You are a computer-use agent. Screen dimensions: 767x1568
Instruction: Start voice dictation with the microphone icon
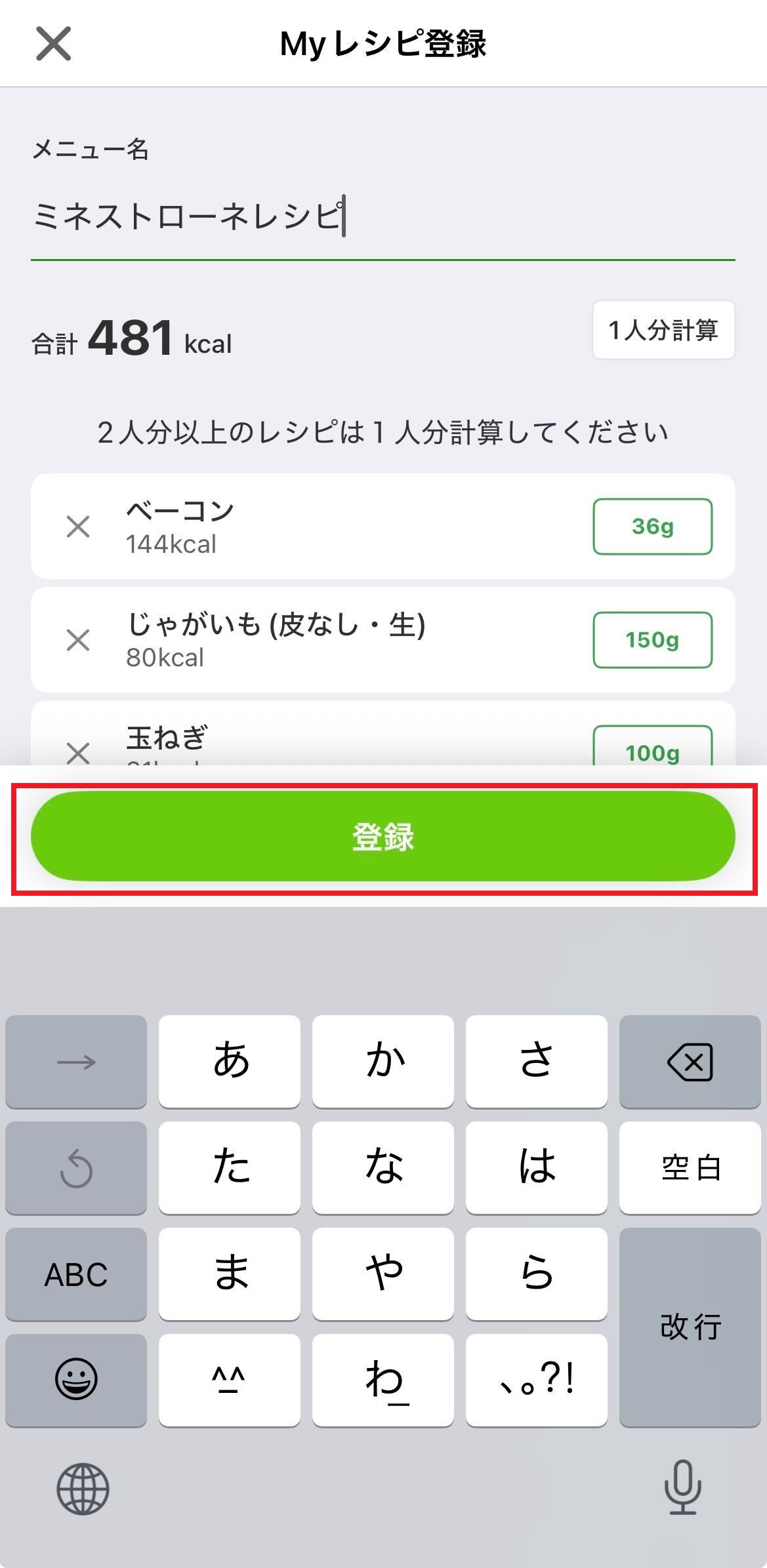[x=684, y=1487]
